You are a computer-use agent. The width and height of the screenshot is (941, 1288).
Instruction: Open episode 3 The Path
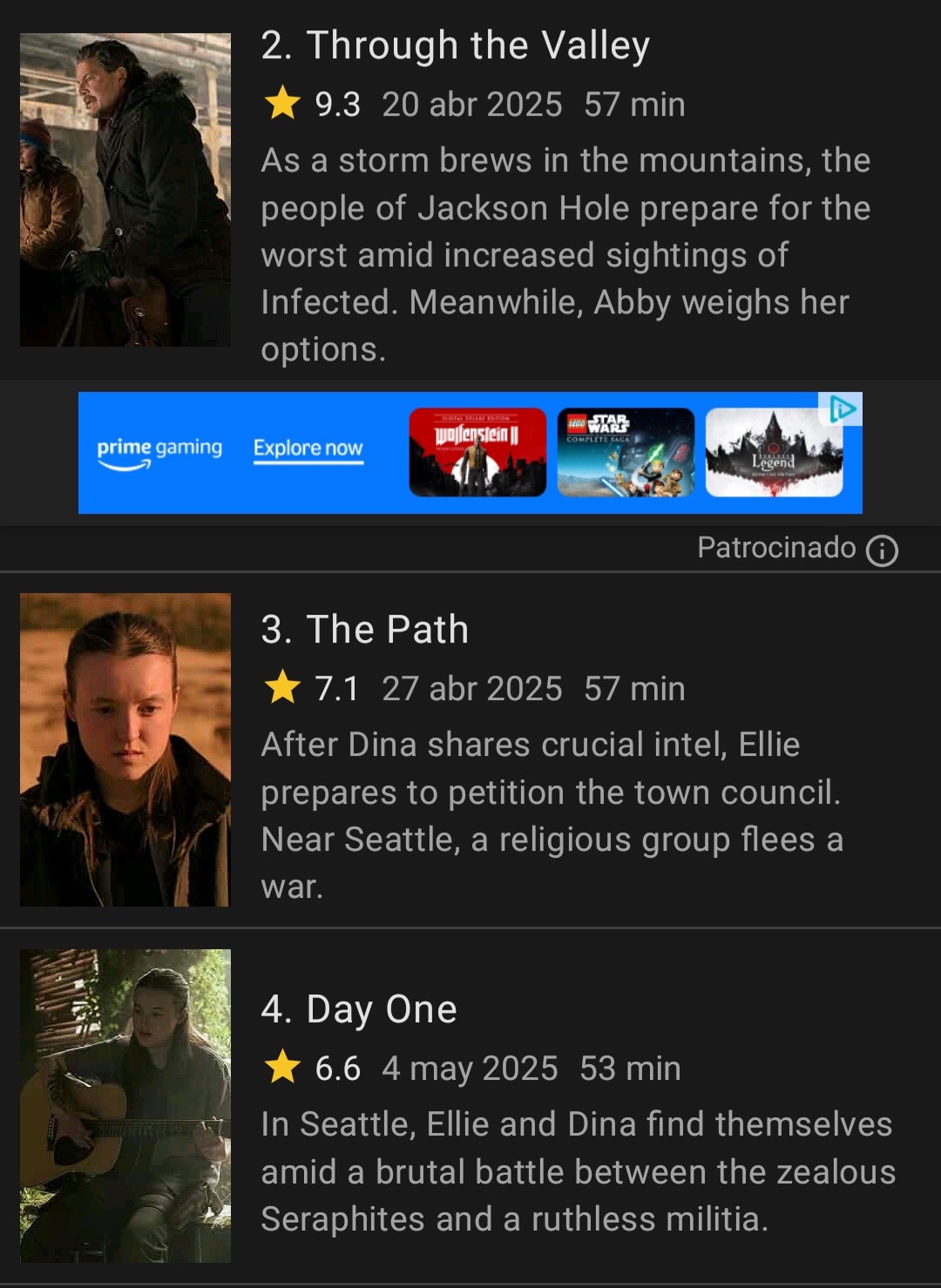tap(364, 630)
